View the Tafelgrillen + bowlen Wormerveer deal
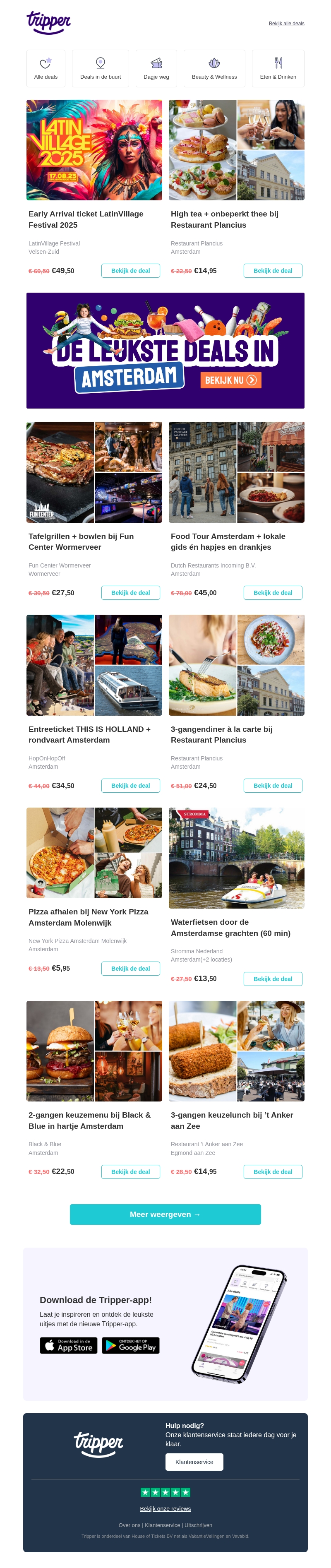The height and width of the screenshot is (1568, 331). [x=130, y=593]
